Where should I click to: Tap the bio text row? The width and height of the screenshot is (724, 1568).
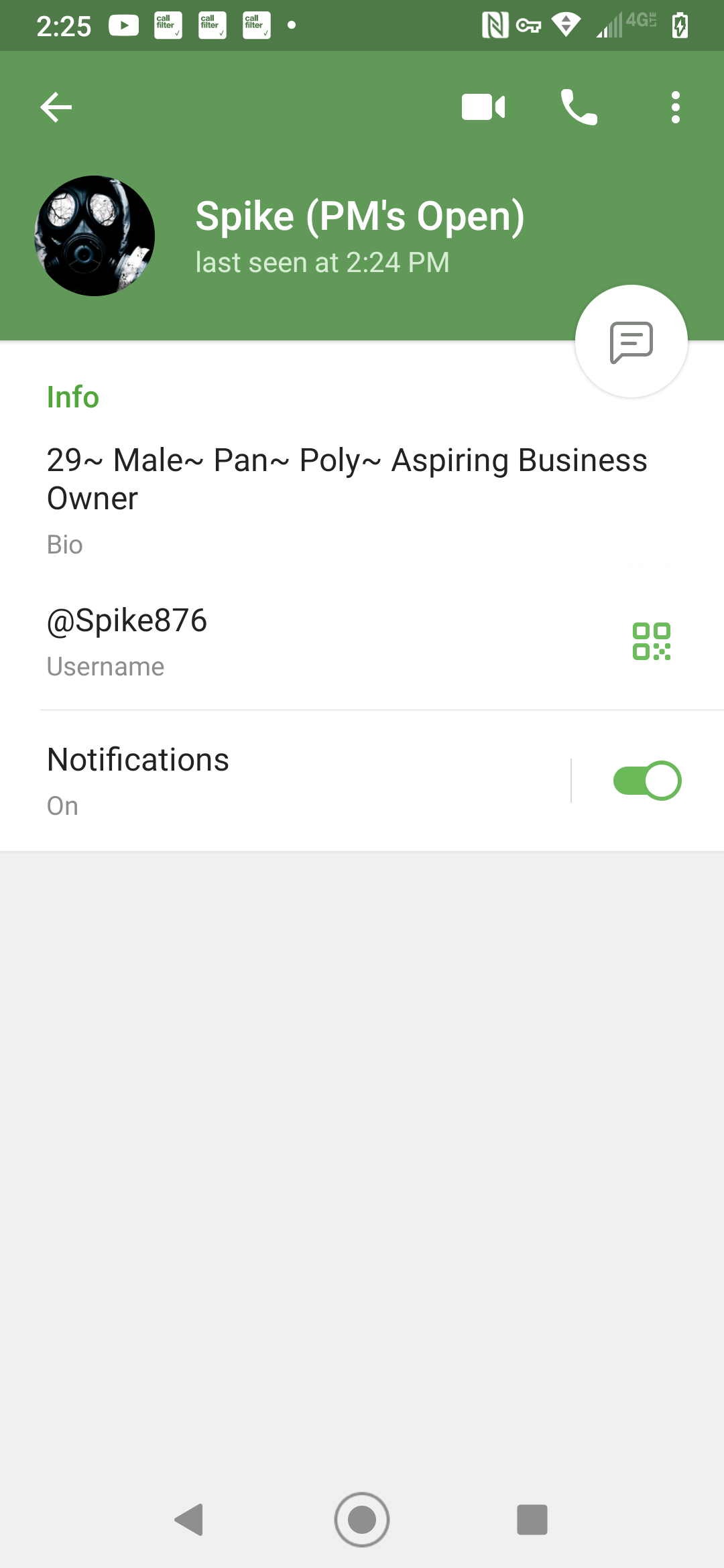pyautogui.click(x=362, y=500)
